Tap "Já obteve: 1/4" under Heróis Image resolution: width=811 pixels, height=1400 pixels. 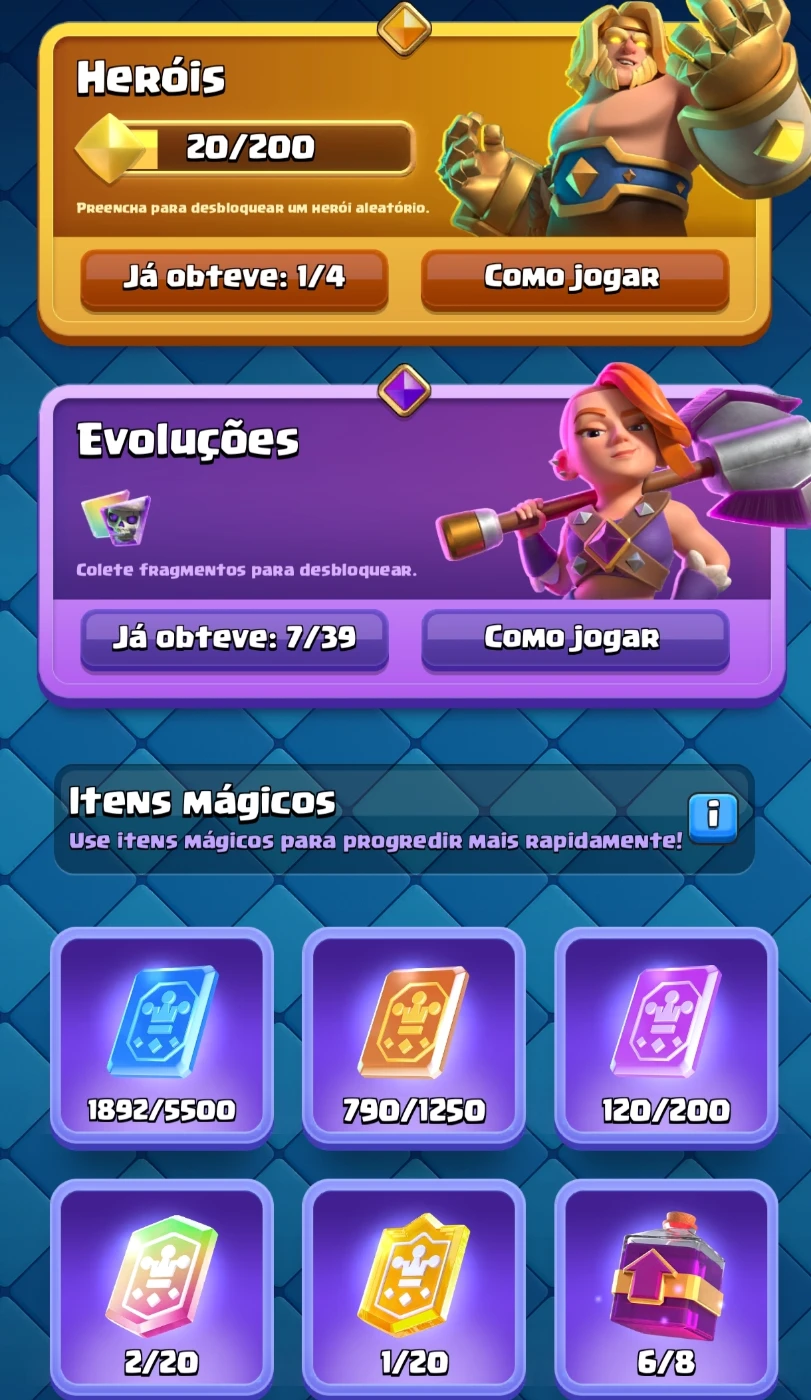pos(234,277)
